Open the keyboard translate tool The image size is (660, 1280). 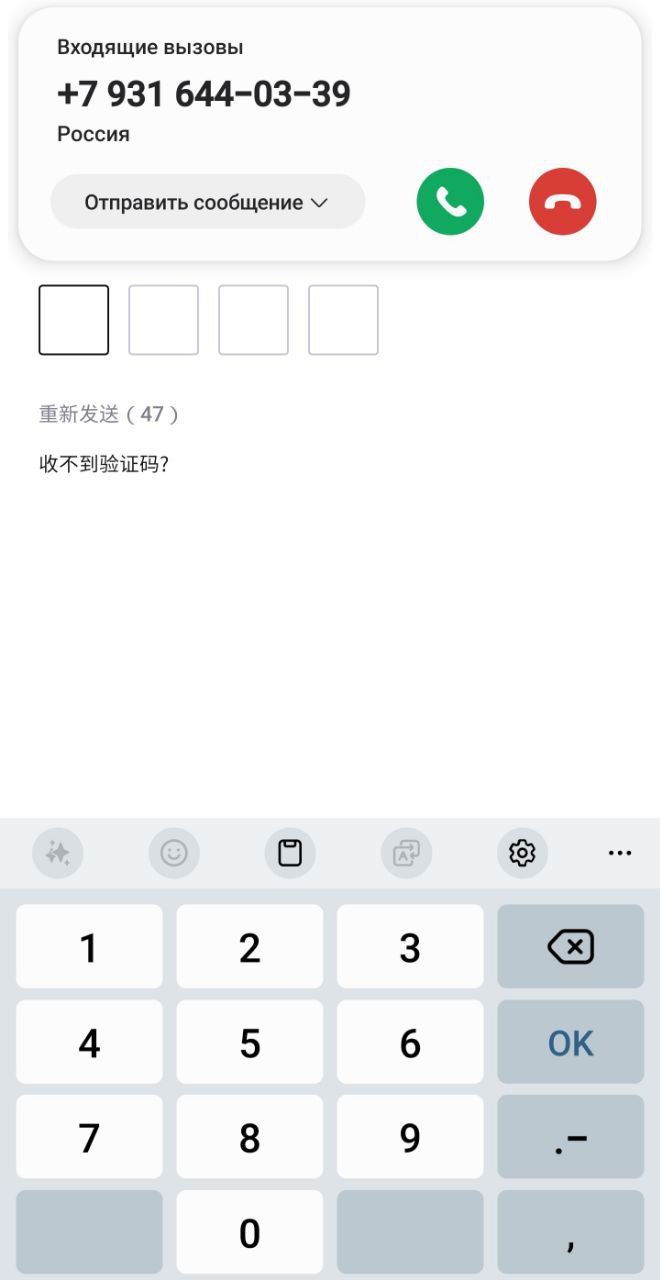pyautogui.click(x=406, y=853)
